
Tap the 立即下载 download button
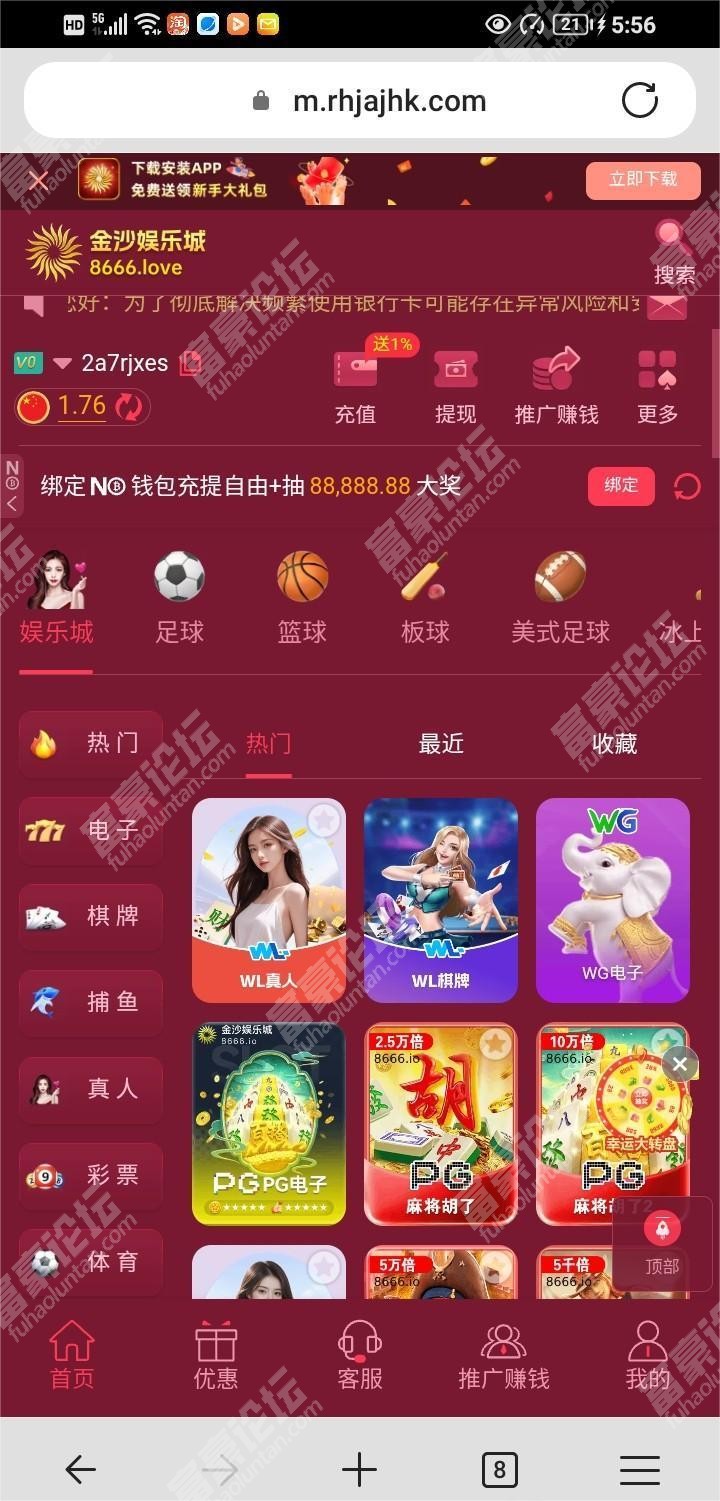pos(643,180)
